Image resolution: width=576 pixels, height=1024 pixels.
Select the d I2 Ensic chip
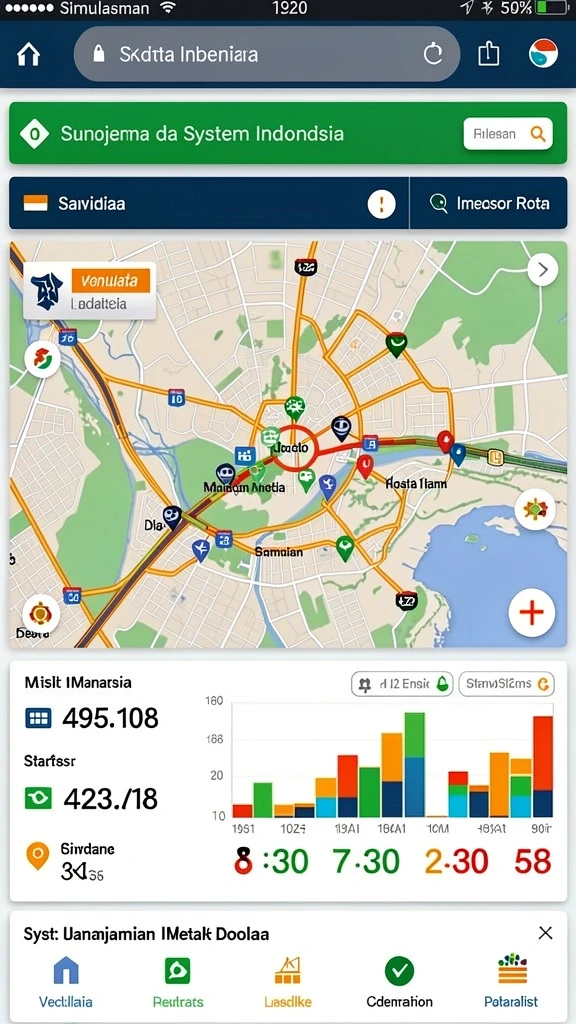402,684
